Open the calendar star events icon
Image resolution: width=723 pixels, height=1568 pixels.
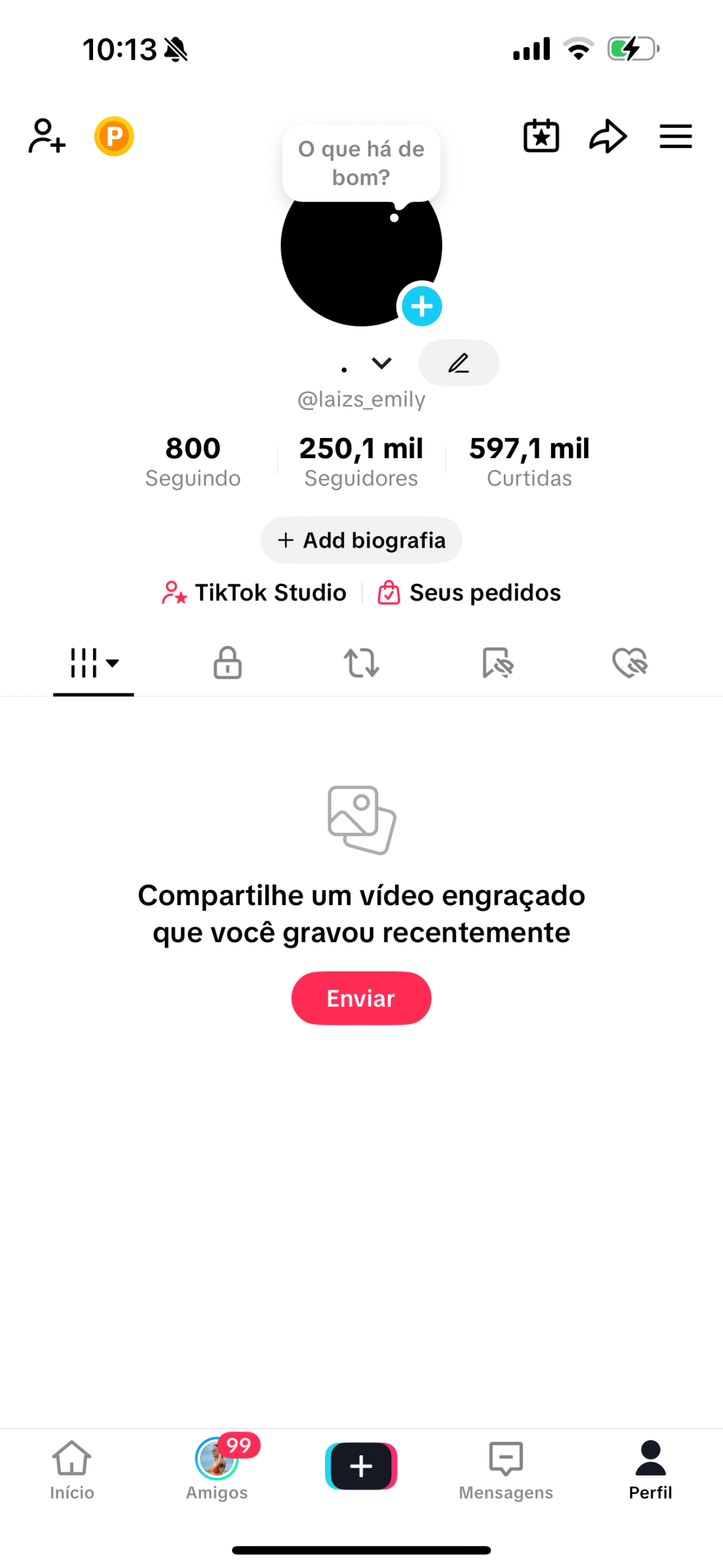tap(541, 136)
